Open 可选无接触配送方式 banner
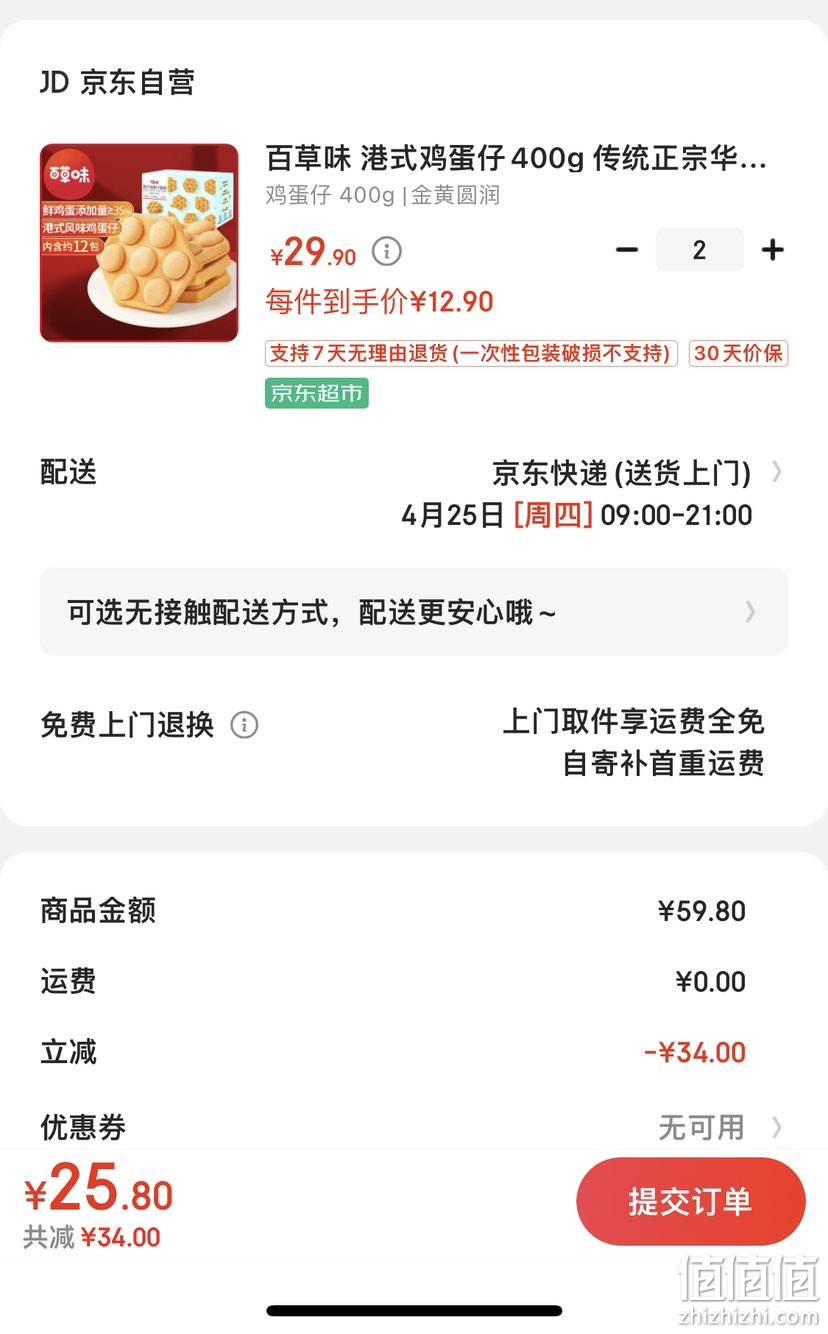The image size is (828, 1334). tap(414, 612)
